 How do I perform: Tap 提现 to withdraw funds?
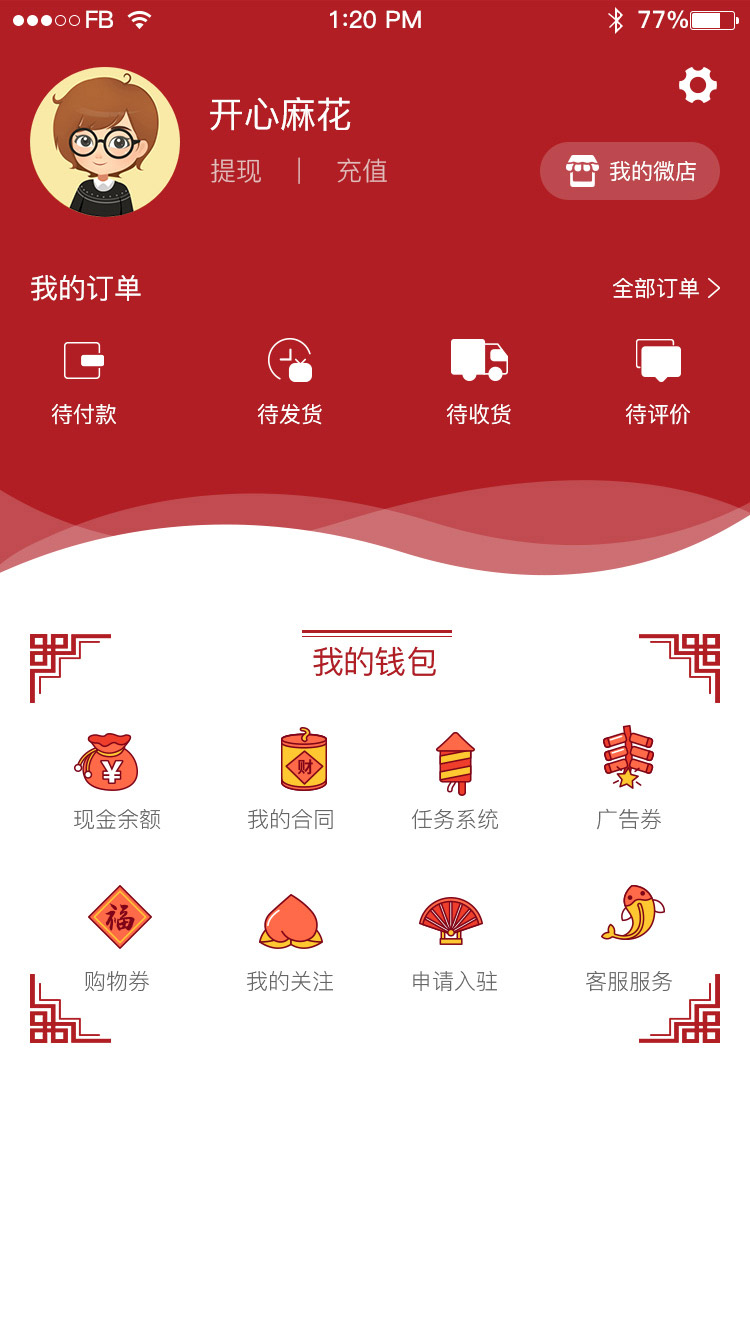(236, 171)
